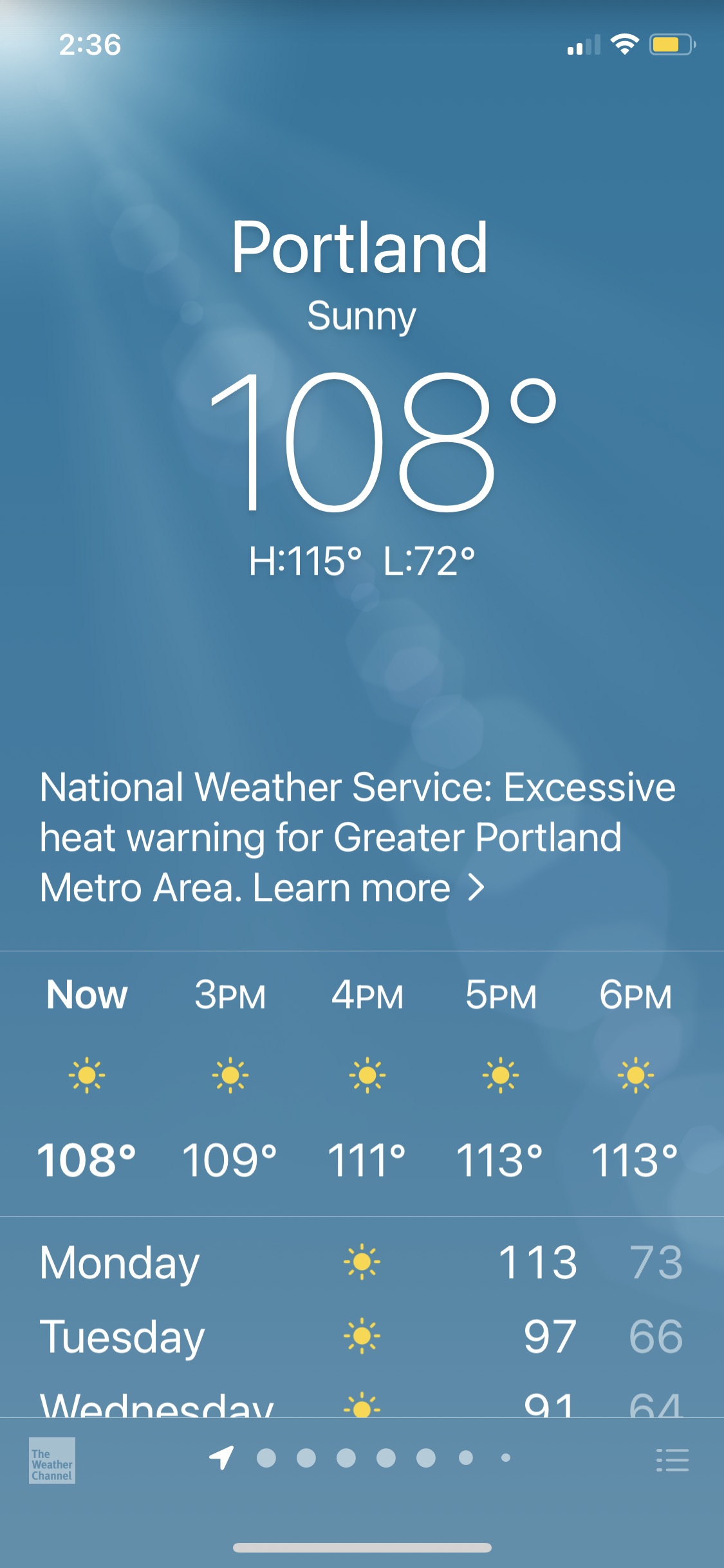
Task: Open the excessive heat warning Learn more link
Action: pos(369,888)
